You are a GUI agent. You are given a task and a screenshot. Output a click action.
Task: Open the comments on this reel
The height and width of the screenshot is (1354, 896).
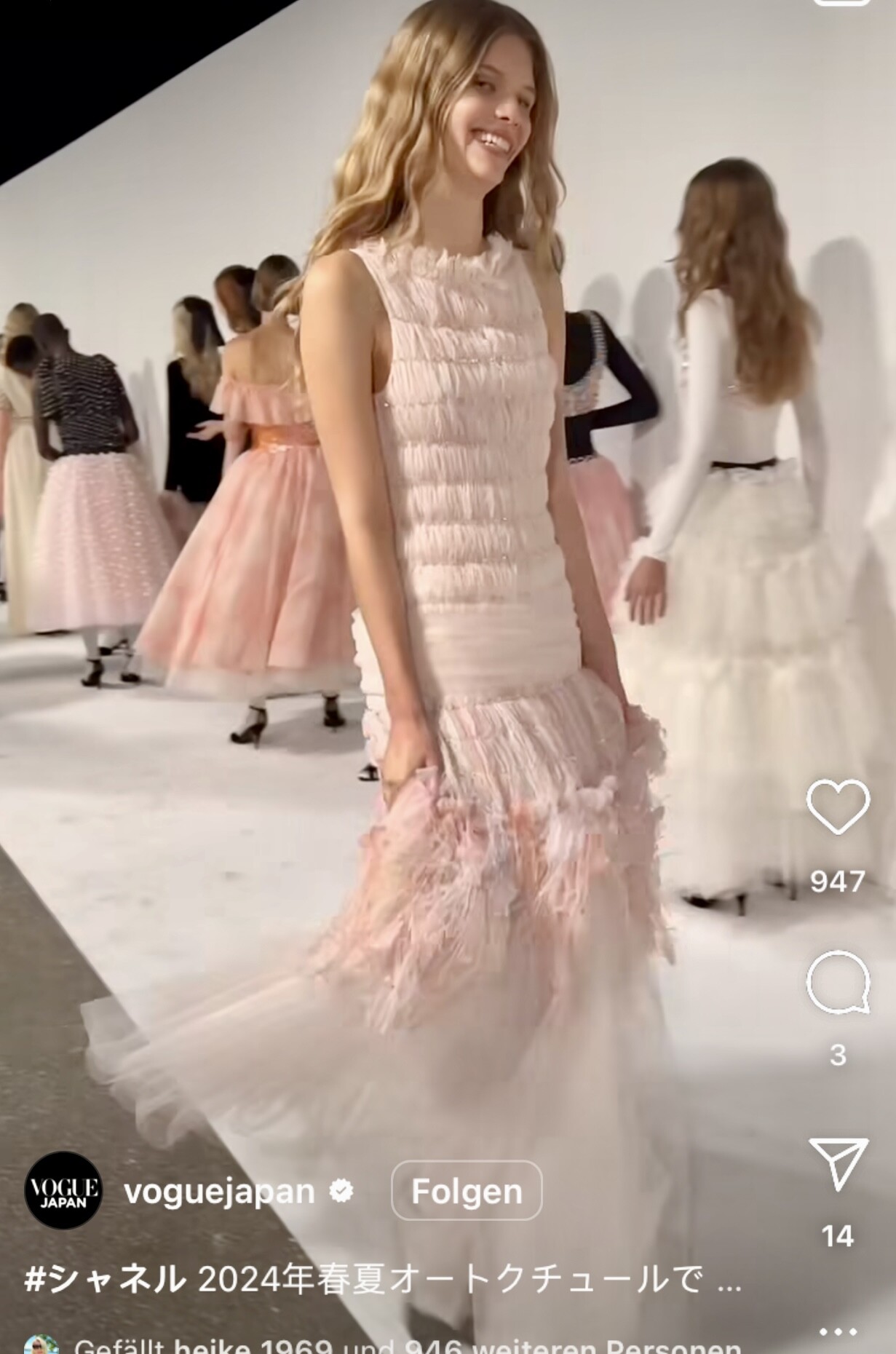click(838, 982)
